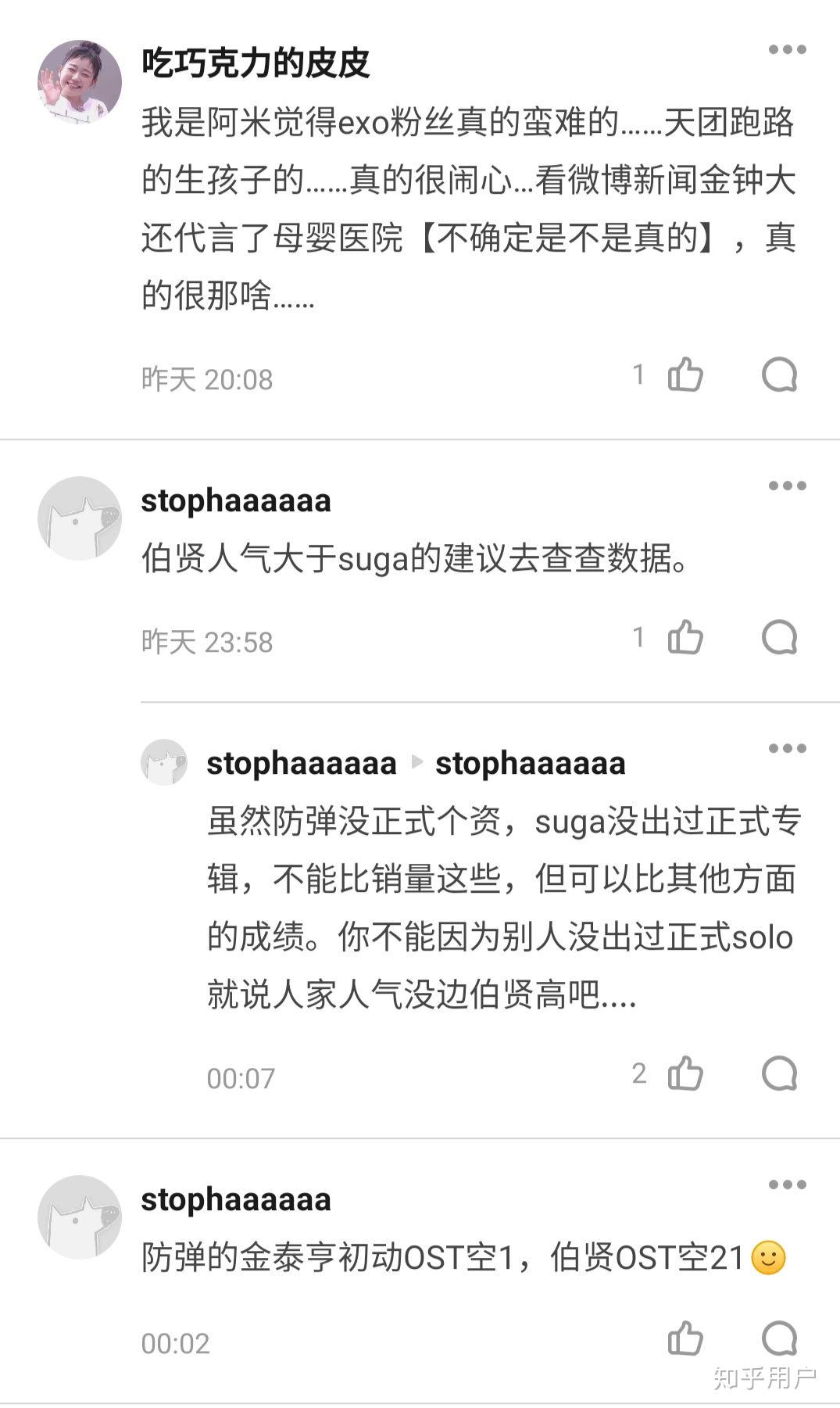The image size is (840, 1408).
Task: Open more options on 吃巧克力的皮皮's comment
Action: tap(786, 50)
